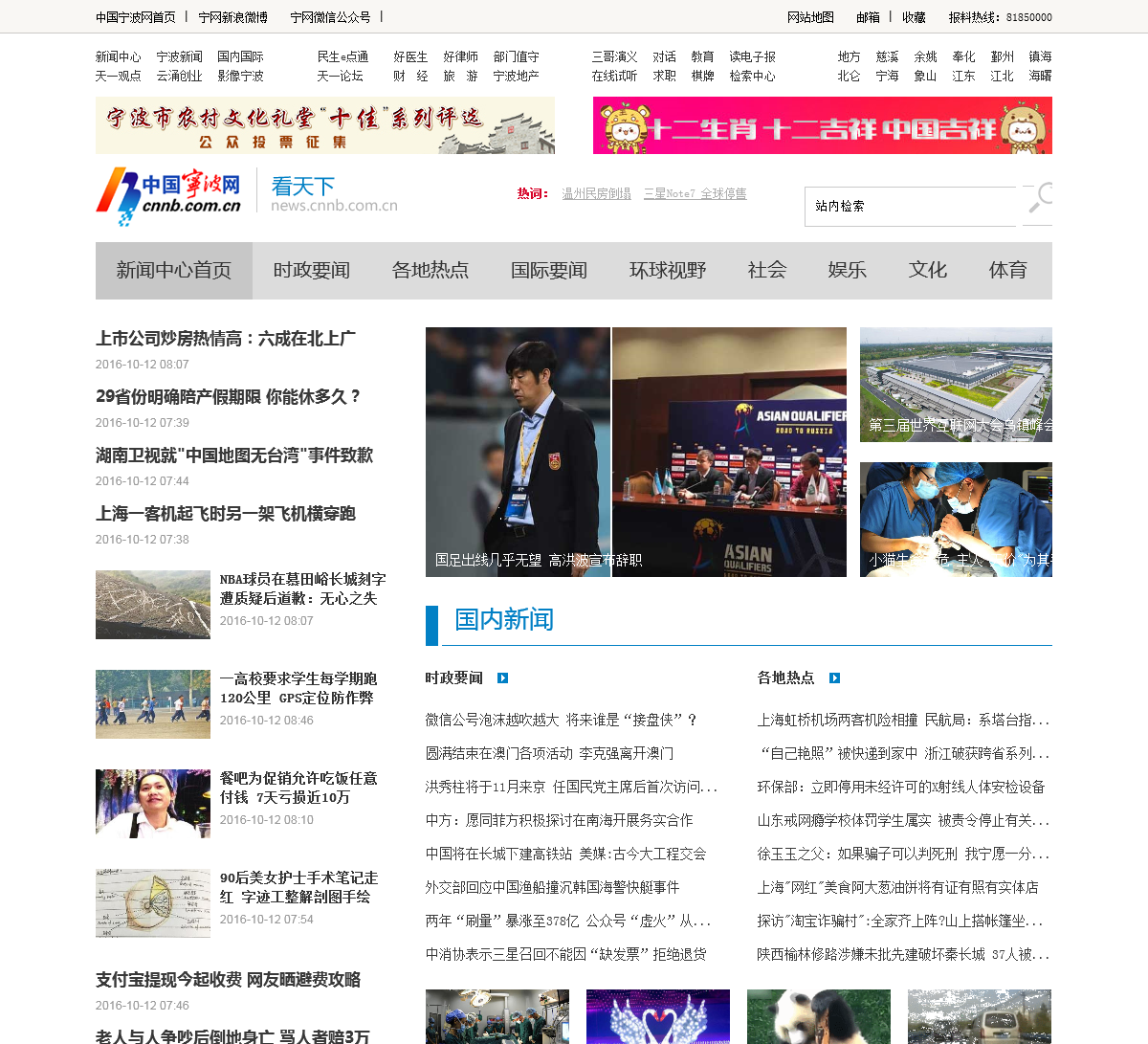Open 微信公号泡沫越吹越大 article
Viewport: 1148px width, 1044px height.
click(x=562, y=720)
